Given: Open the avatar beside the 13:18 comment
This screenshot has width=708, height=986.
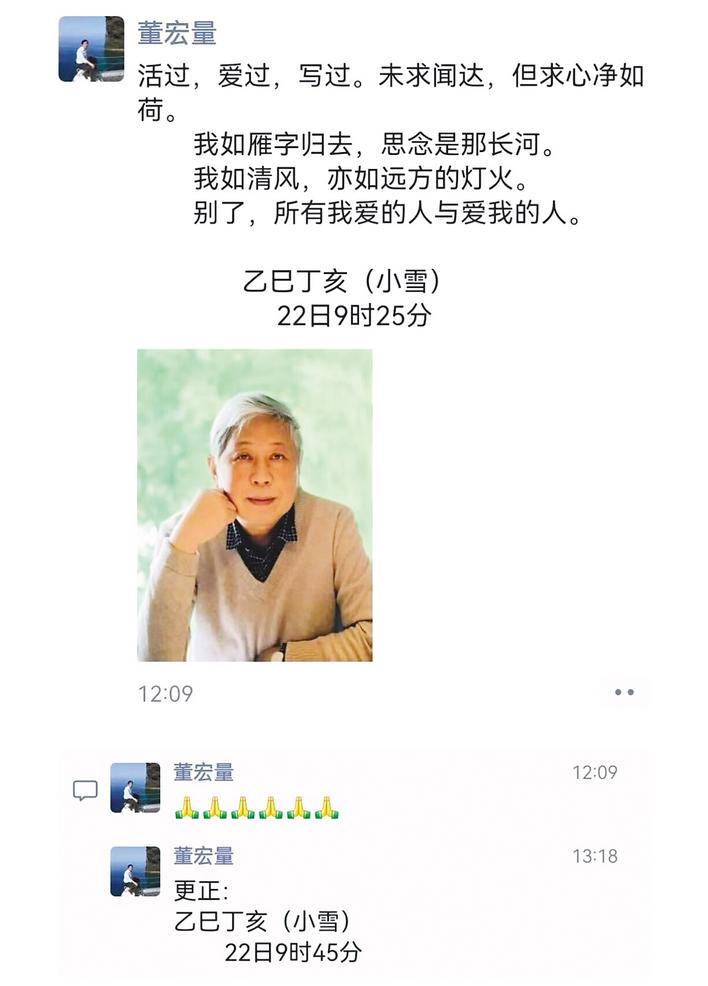Looking at the screenshot, I should click(x=135, y=872).
